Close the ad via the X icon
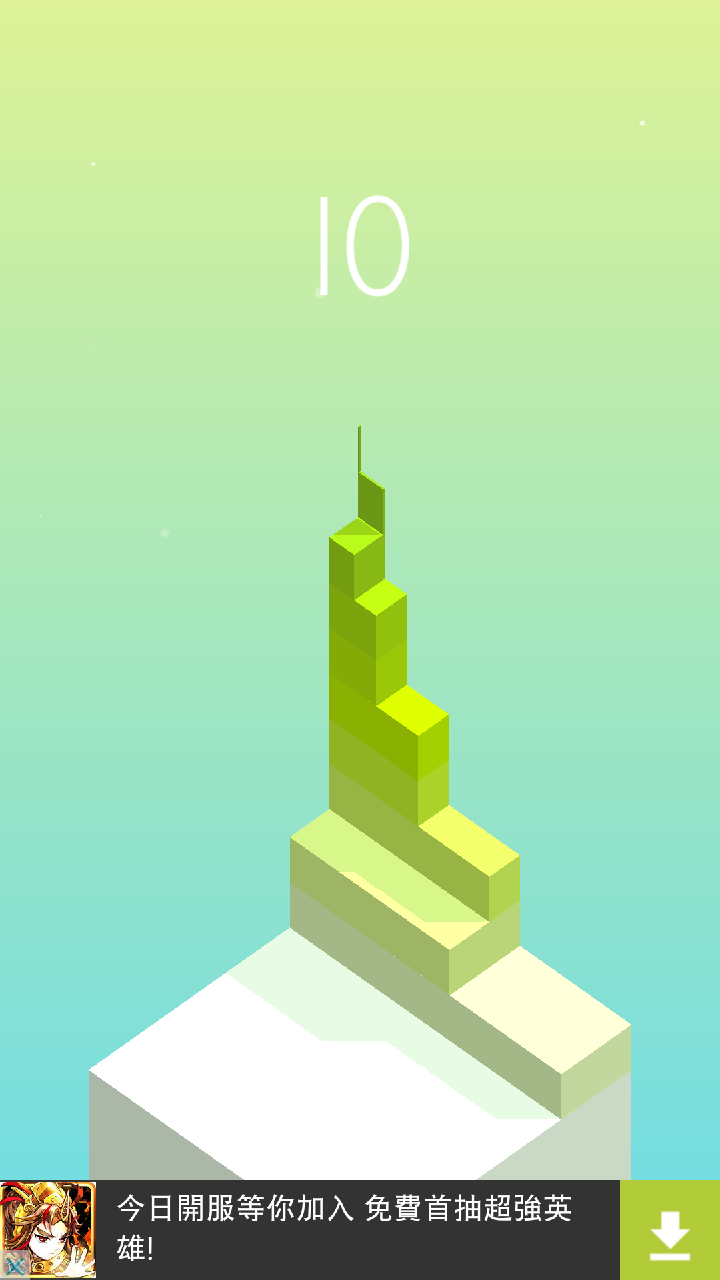The width and height of the screenshot is (720, 1280). [13, 1266]
